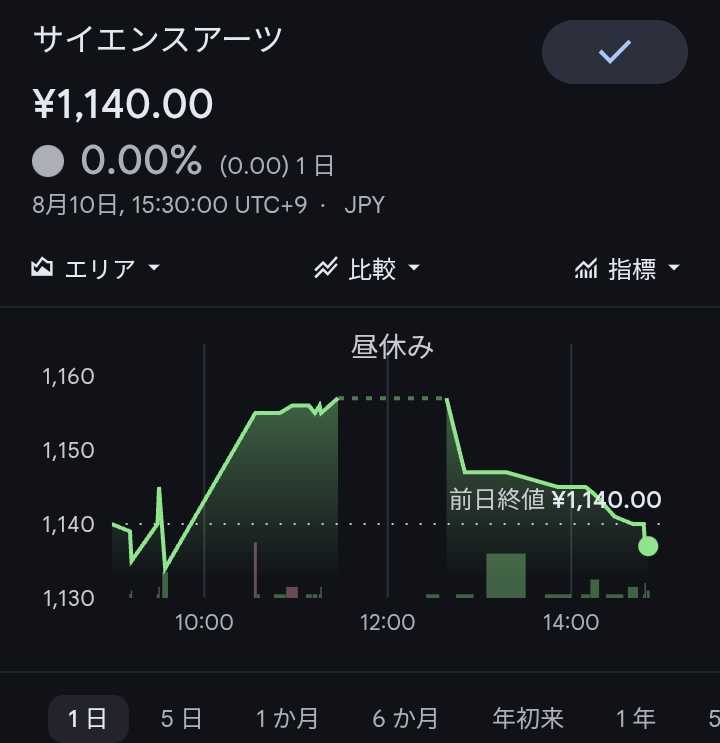Show the 1年 chart range
The image size is (720, 743).
(636, 718)
